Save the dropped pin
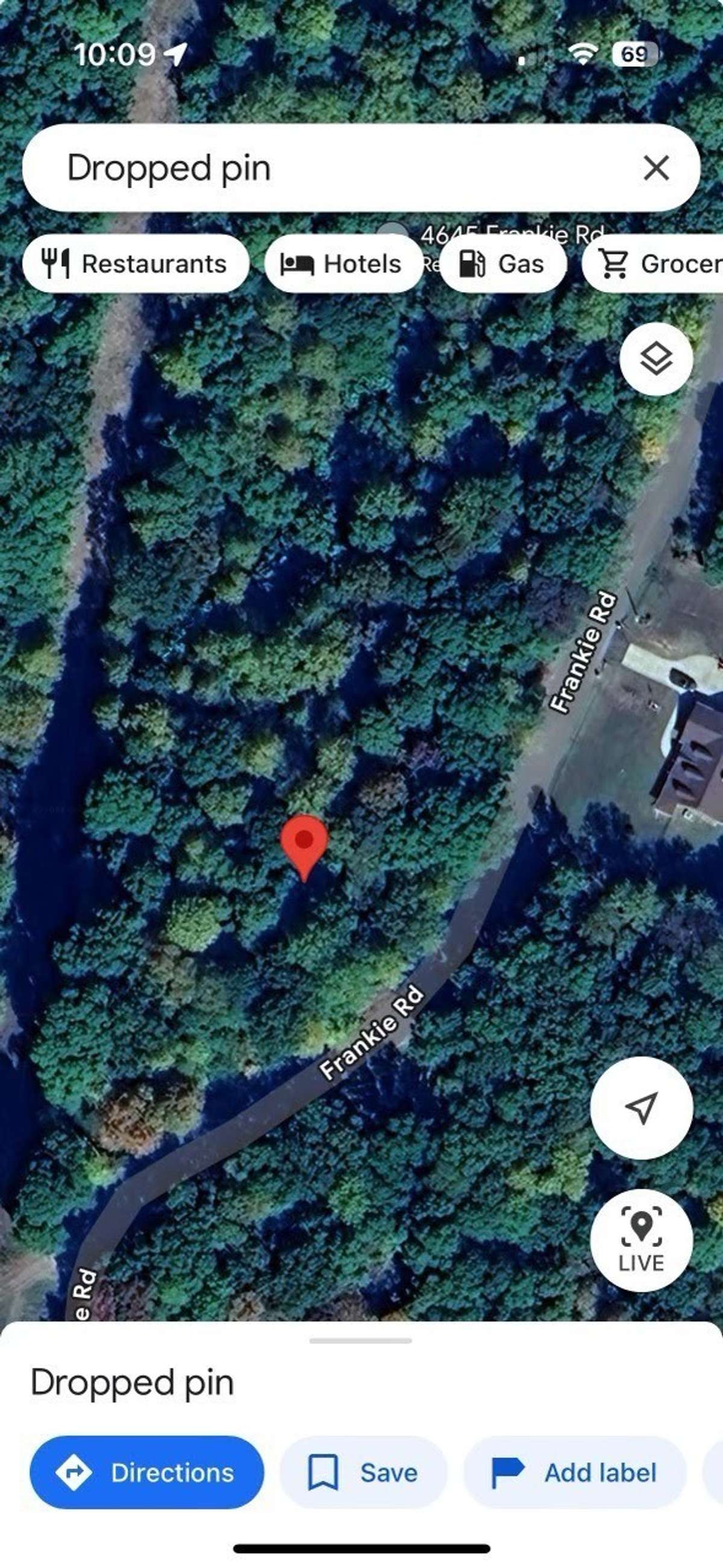This screenshot has width=723, height=1568. pyautogui.click(x=364, y=1472)
